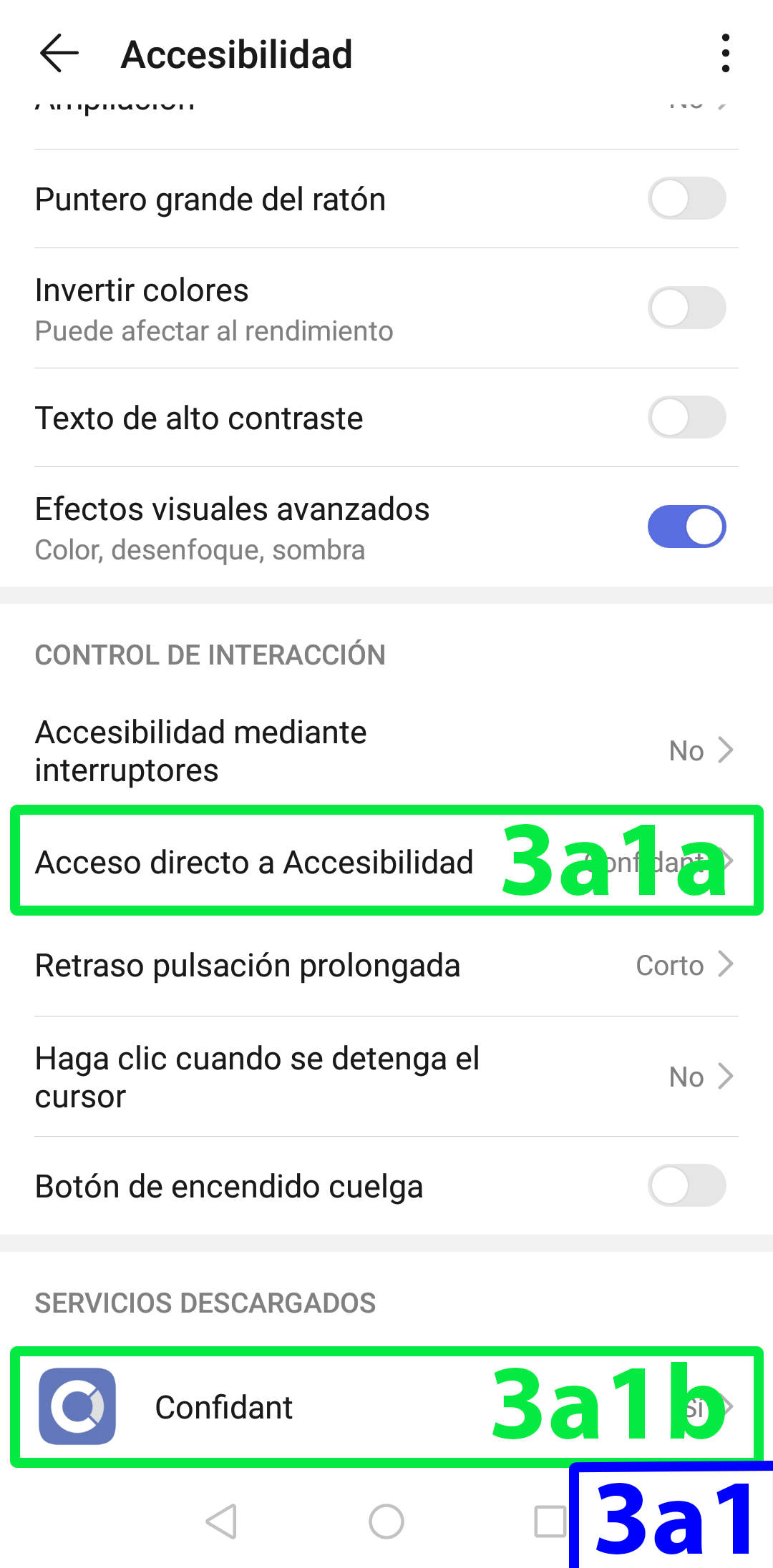Open Haga clic cuando se detenga el cursor
The height and width of the screenshot is (1568, 773).
tap(386, 1077)
